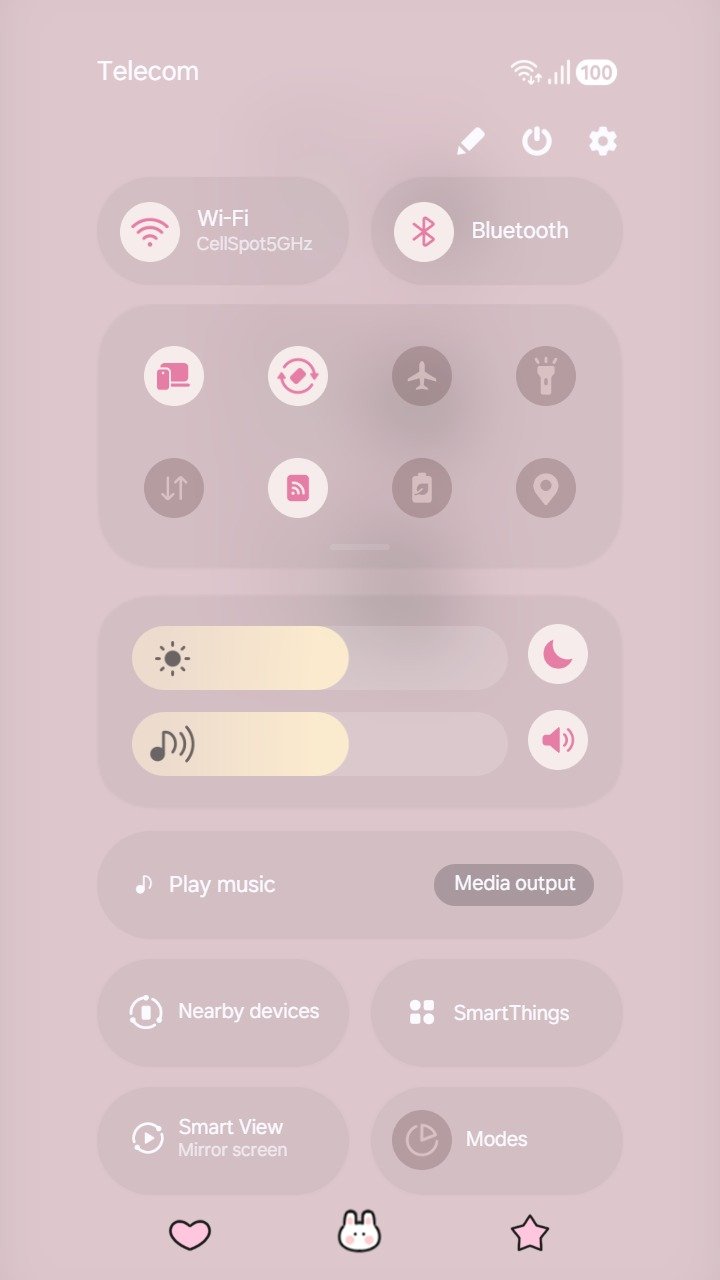Open the power off menu
The height and width of the screenshot is (1280, 720).
[537, 141]
